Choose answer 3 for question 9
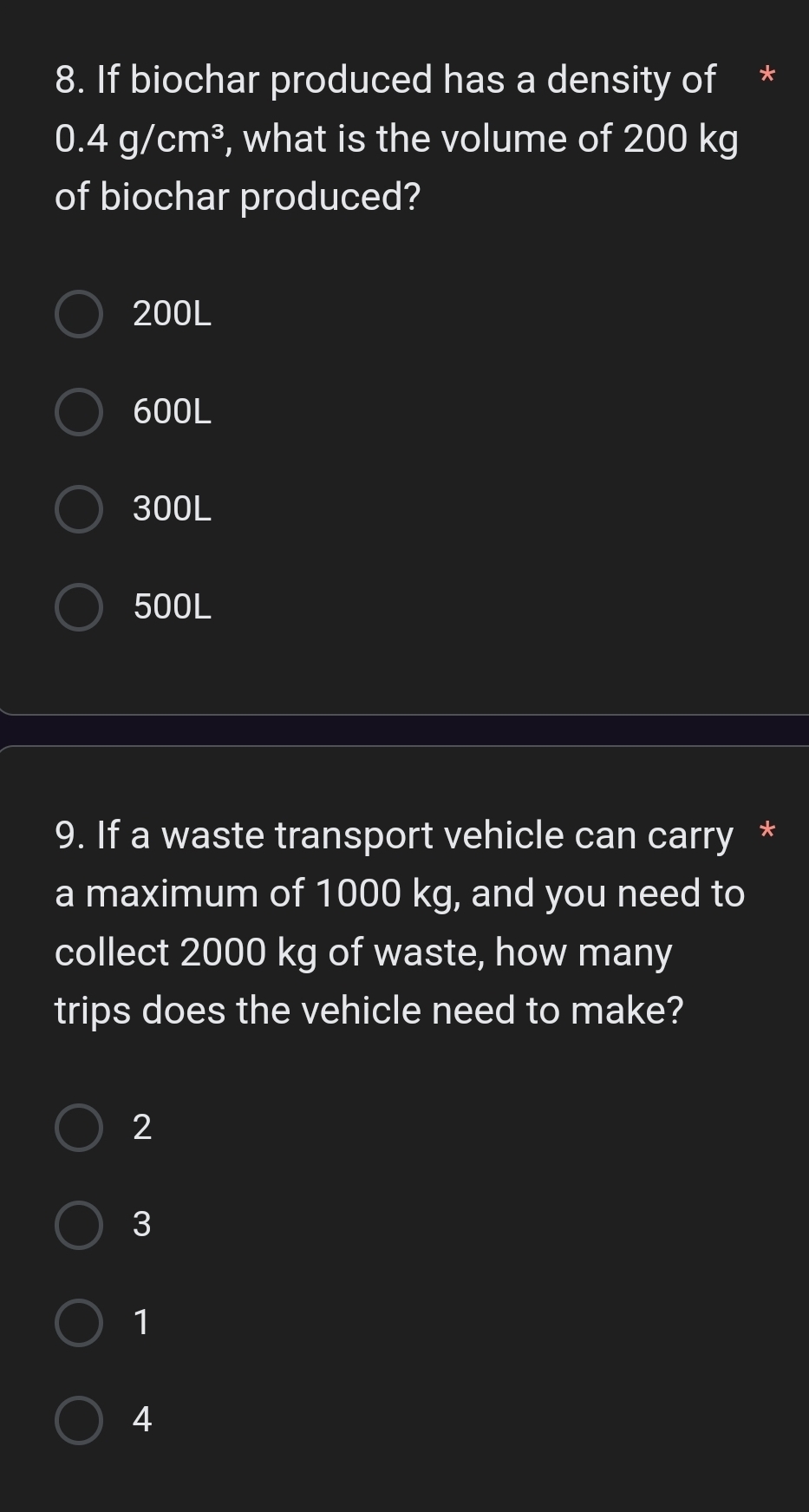This screenshot has height=1512, width=809. (79, 1226)
